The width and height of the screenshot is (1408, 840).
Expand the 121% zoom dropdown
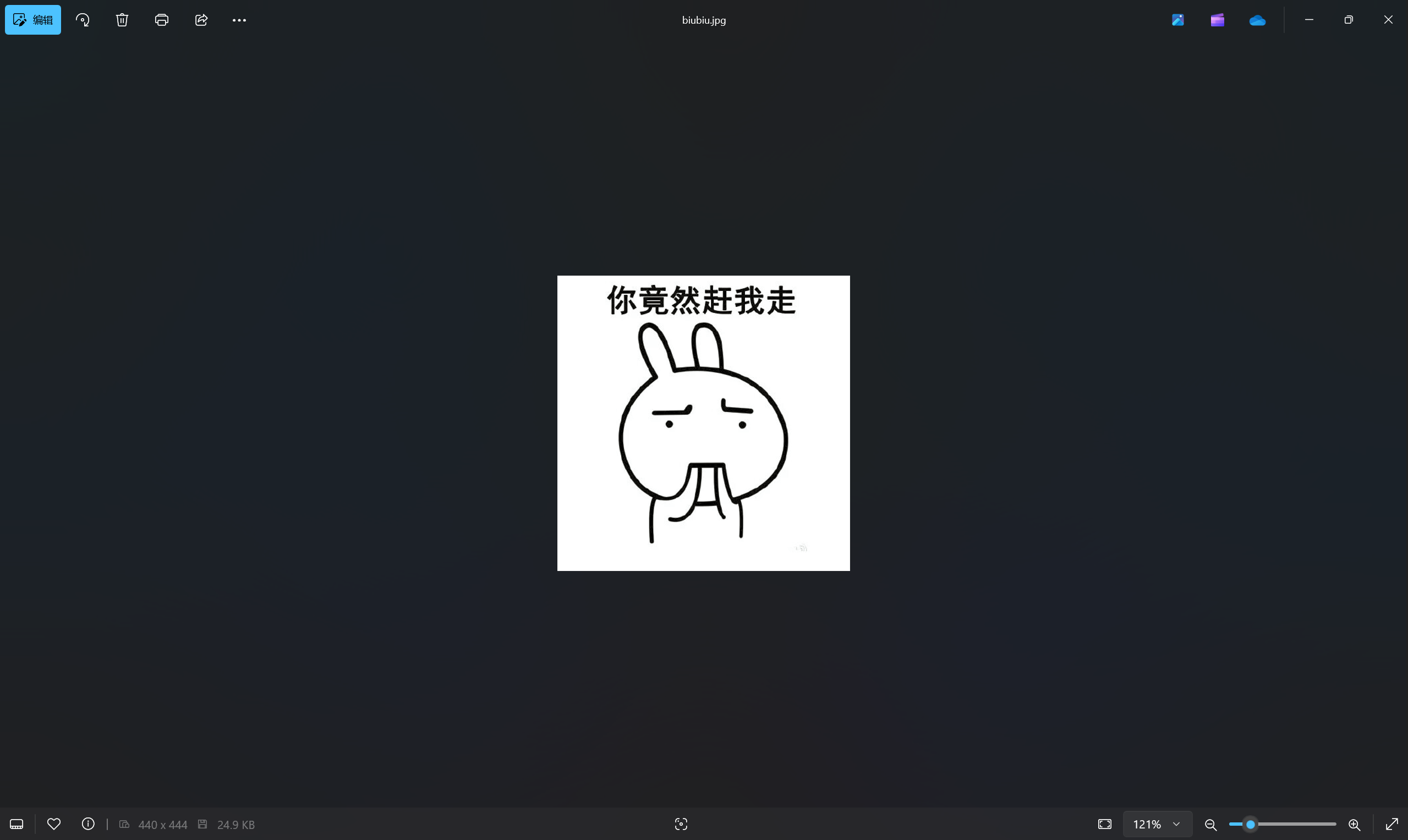pos(1176,824)
